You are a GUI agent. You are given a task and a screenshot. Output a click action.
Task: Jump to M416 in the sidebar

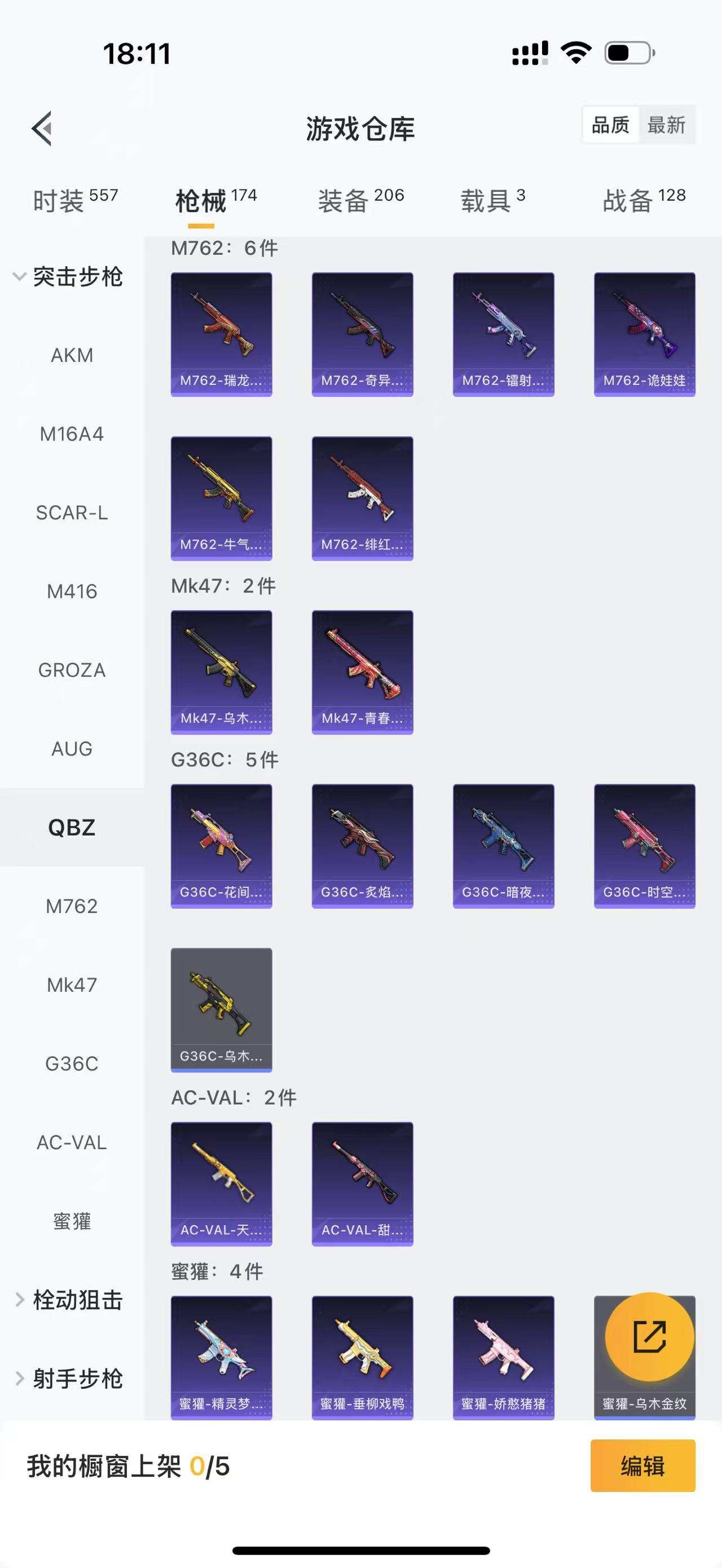[72, 591]
